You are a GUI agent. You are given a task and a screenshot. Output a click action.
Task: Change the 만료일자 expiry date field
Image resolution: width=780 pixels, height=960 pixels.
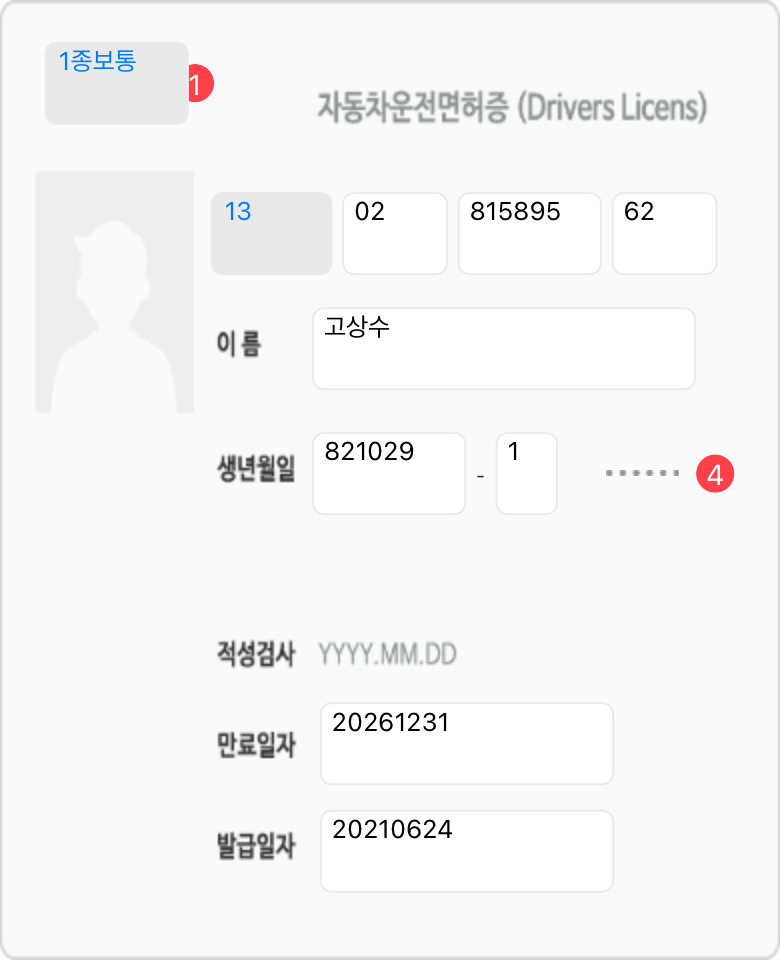tap(466, 743)
